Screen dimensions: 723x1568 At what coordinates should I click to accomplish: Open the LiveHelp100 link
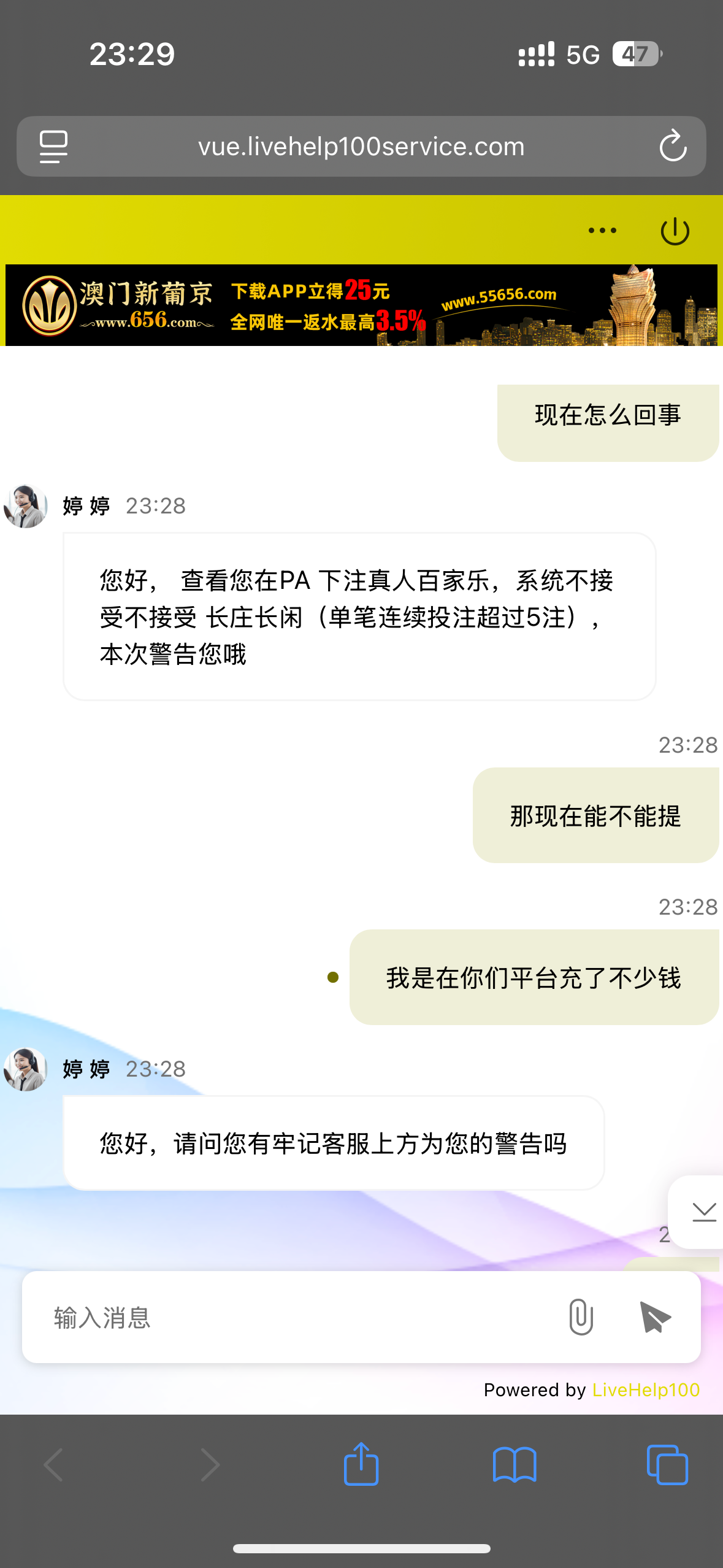pos(646,1389)
